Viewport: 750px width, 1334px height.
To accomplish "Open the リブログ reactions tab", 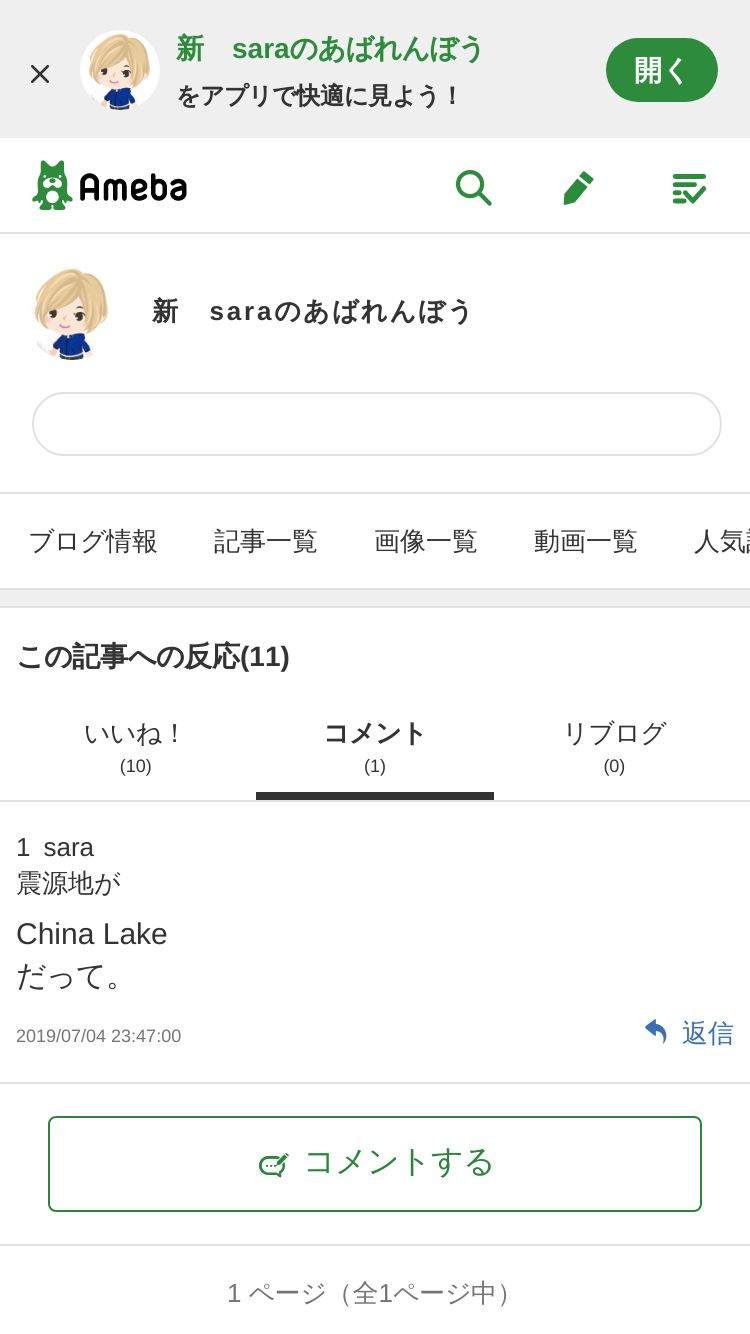I will [614, 746].
